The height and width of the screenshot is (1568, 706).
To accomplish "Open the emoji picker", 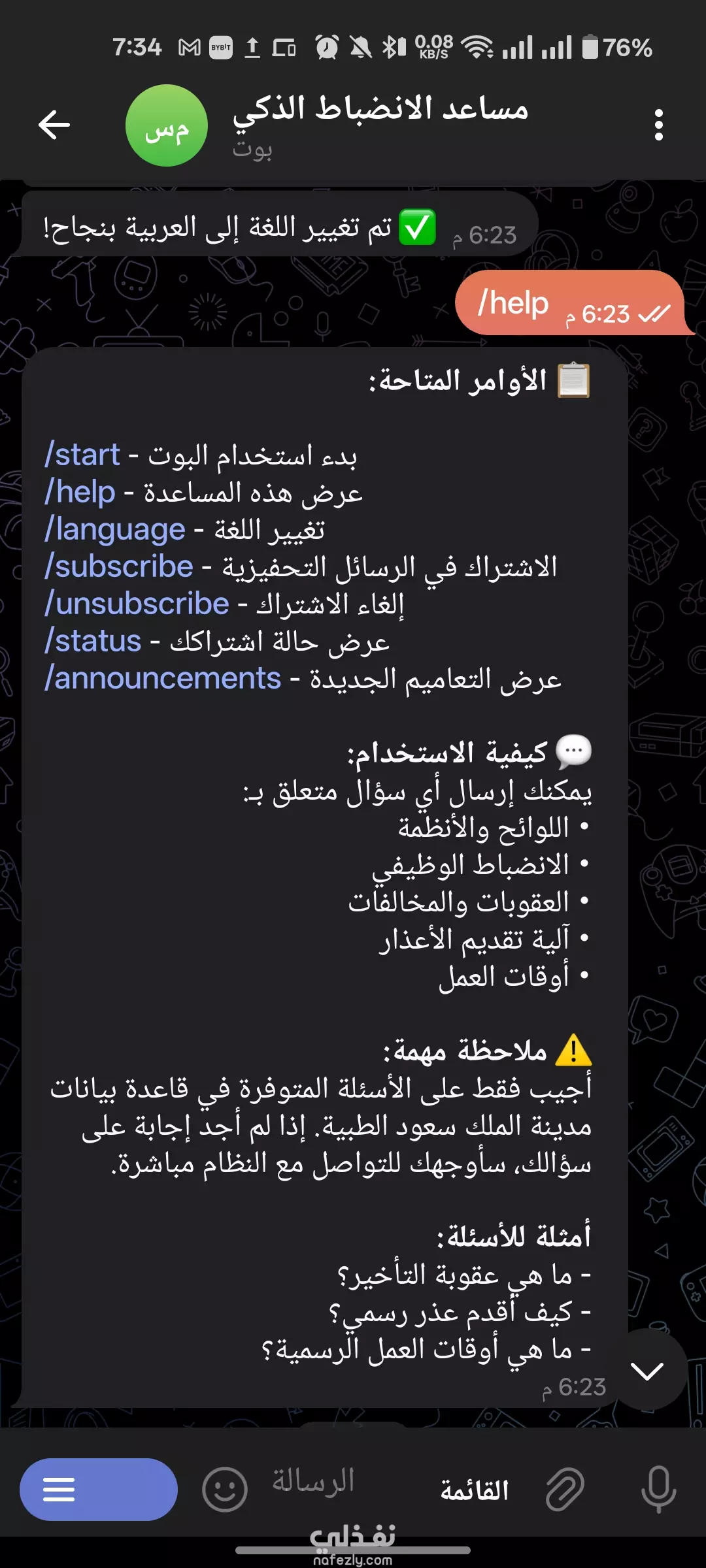I will [225, 1490].
